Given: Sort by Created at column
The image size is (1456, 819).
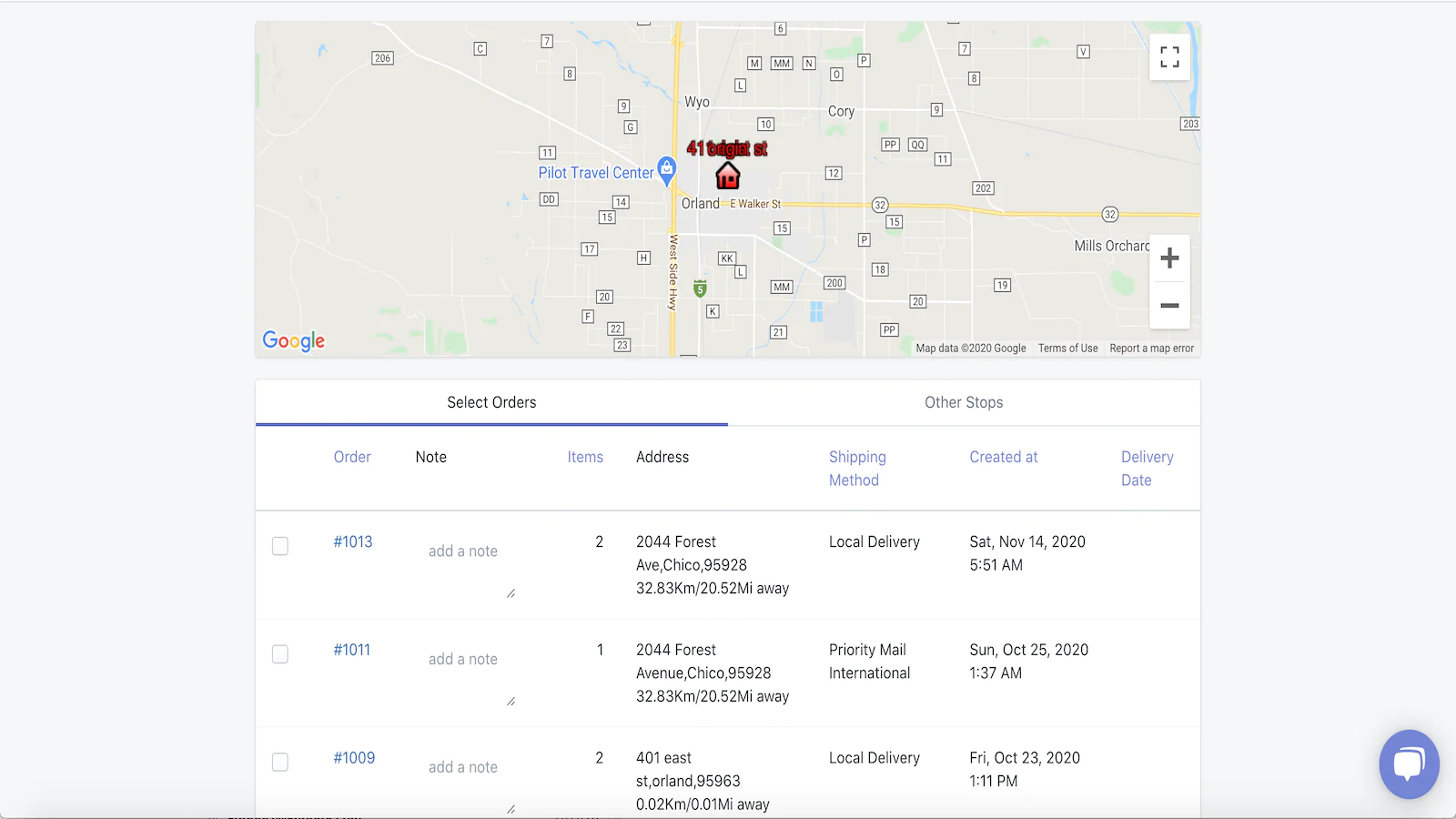Looking at the screenshot, I should pyautogui.click(x=1003, y=457).
